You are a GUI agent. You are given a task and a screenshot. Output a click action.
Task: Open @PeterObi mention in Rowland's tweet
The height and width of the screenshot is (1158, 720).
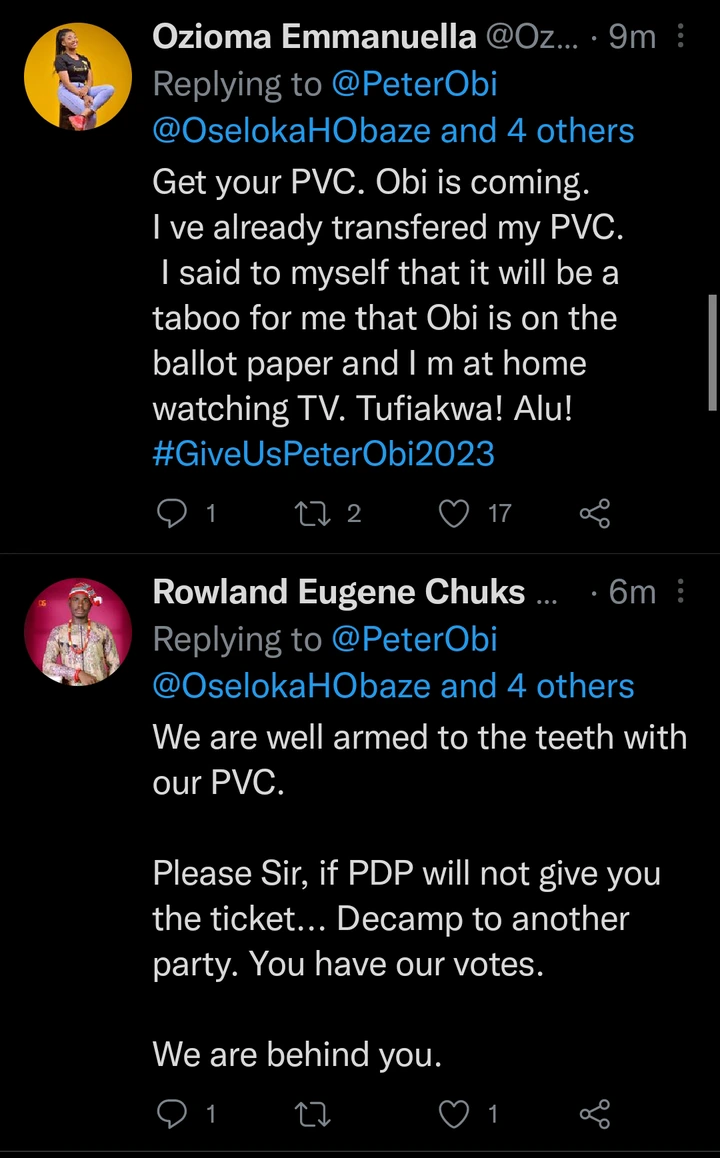point(414,639)
